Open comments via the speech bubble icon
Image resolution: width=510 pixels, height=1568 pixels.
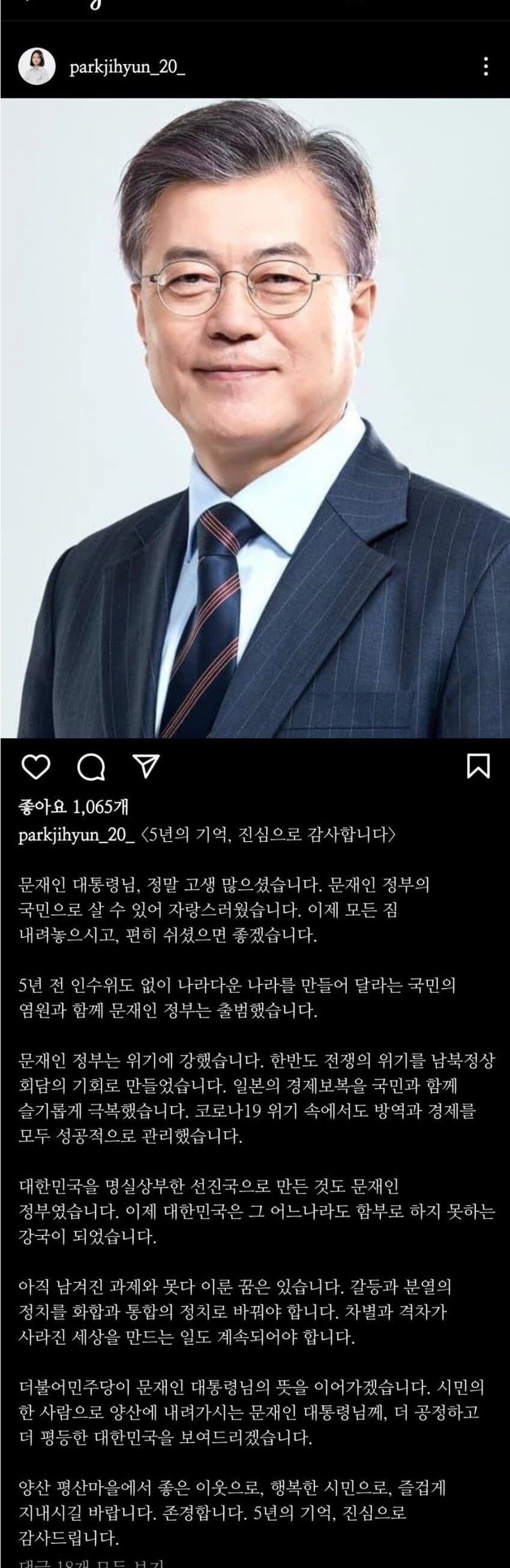91,767
